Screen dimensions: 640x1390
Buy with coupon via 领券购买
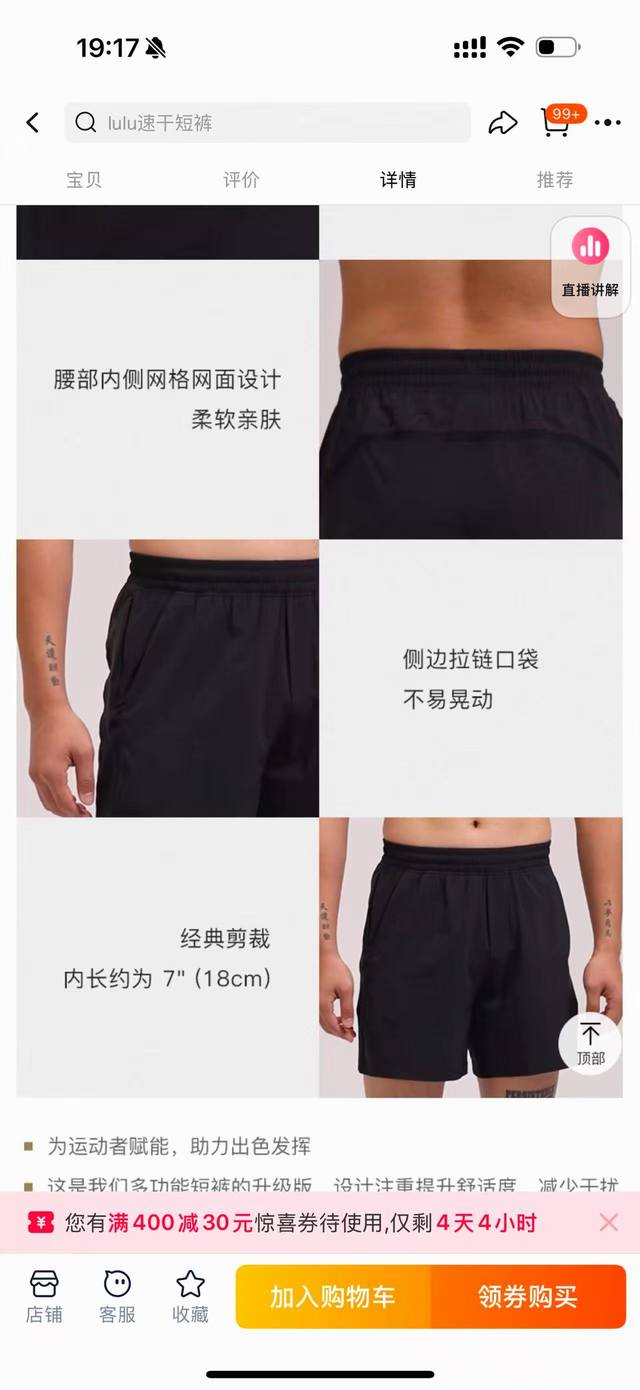(528, 1297)
